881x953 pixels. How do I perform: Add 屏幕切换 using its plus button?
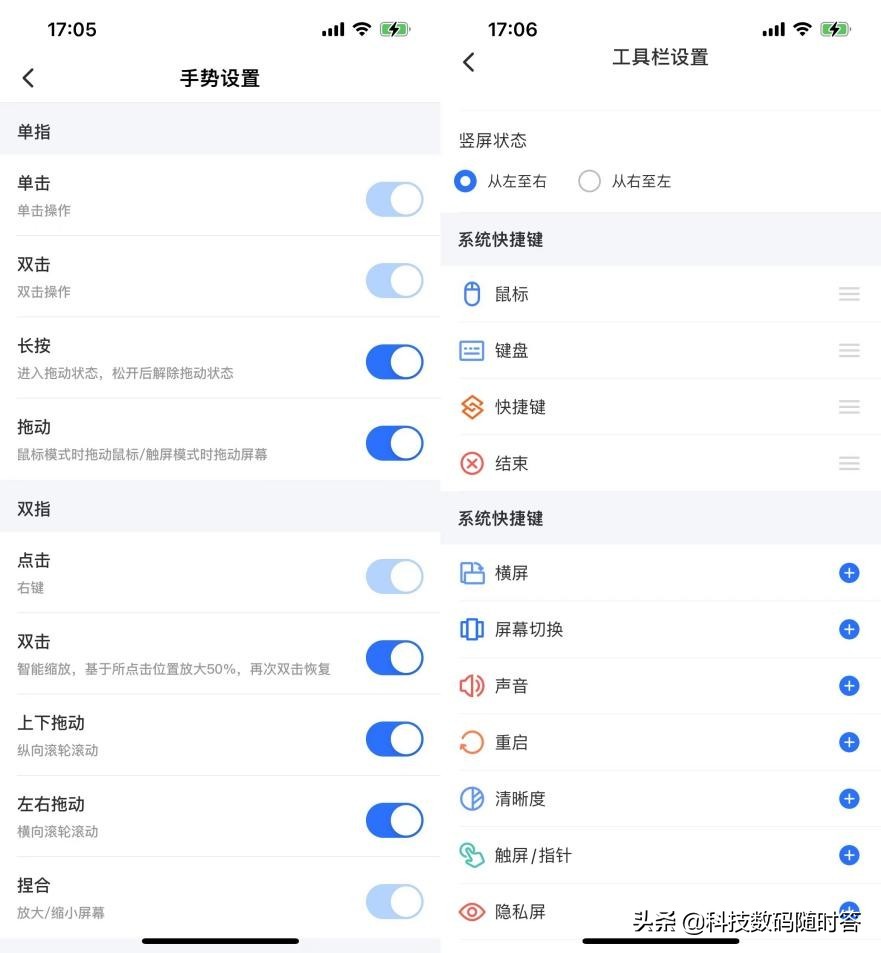coord(848,629)
